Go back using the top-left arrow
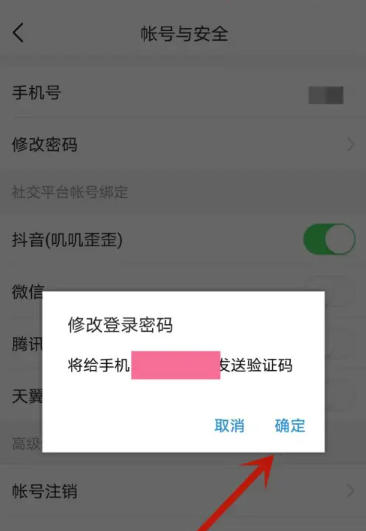366x531 pixels. pyautogui.click(x=19, y=33)
